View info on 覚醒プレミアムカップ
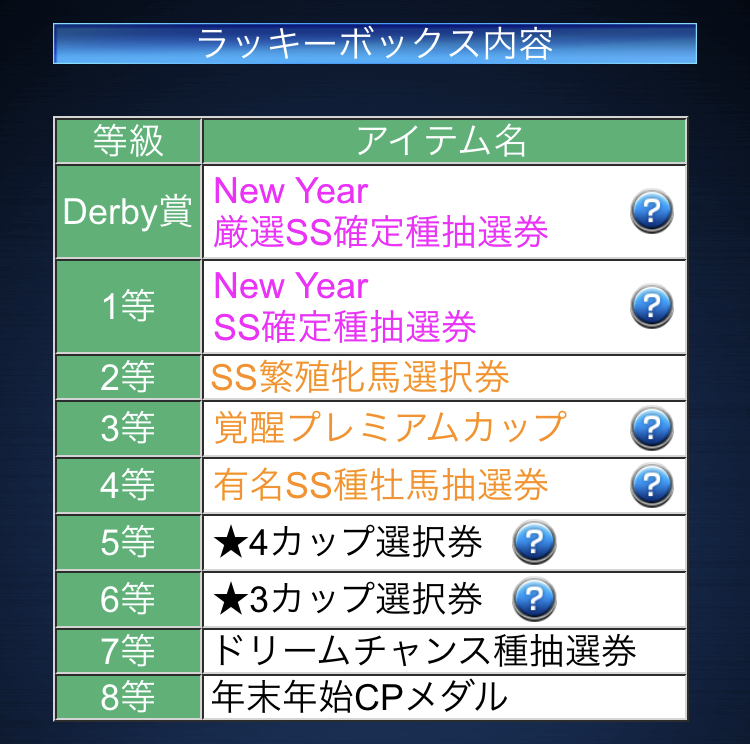The height and width of the screenshot is (744, 750). [x=651, y=428]
